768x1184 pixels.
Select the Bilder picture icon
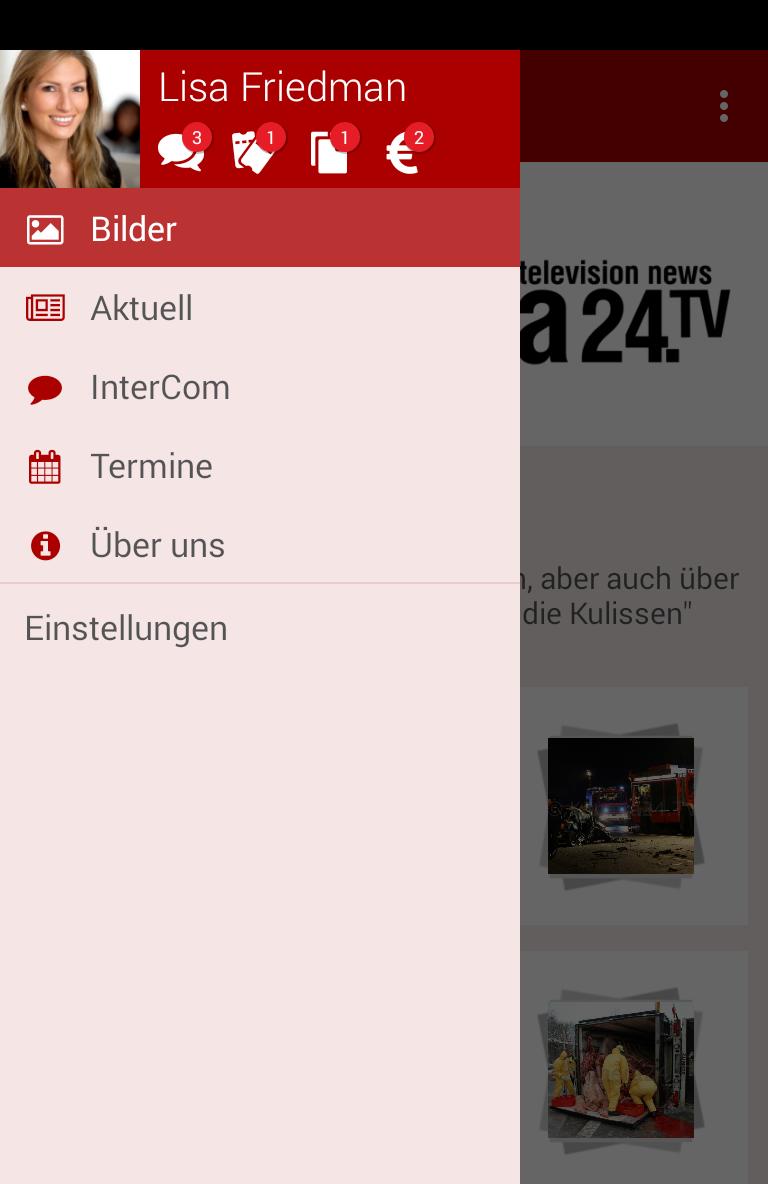(45, 228)
